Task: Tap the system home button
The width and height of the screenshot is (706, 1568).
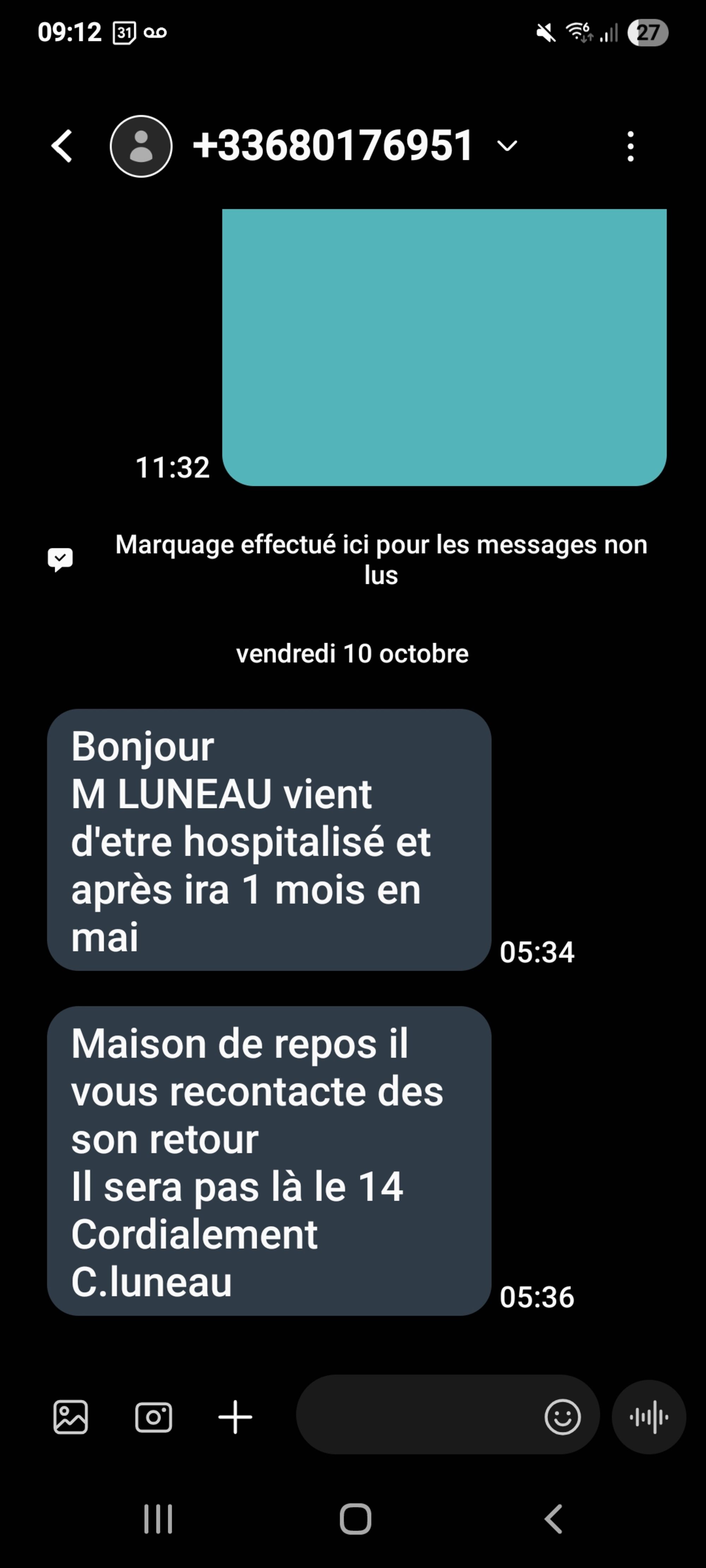Action: (355, 1519)
